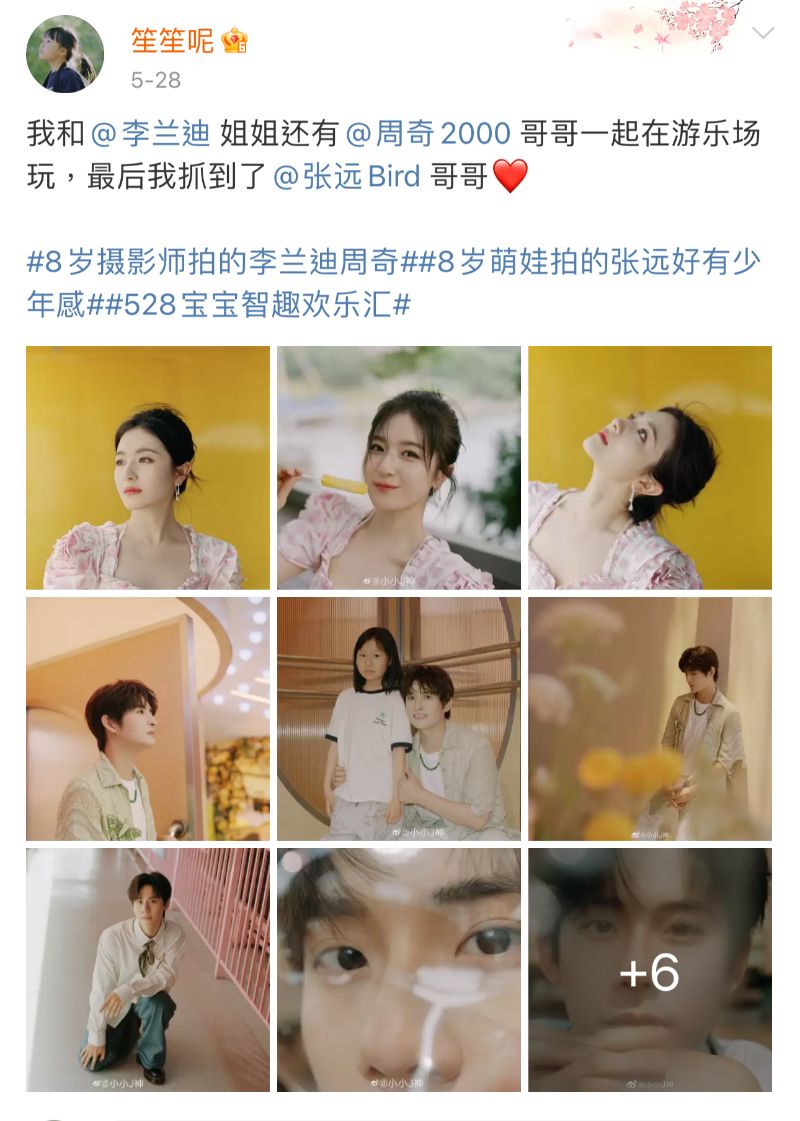Open photo of man behind yellow flowers

[650, 718]
